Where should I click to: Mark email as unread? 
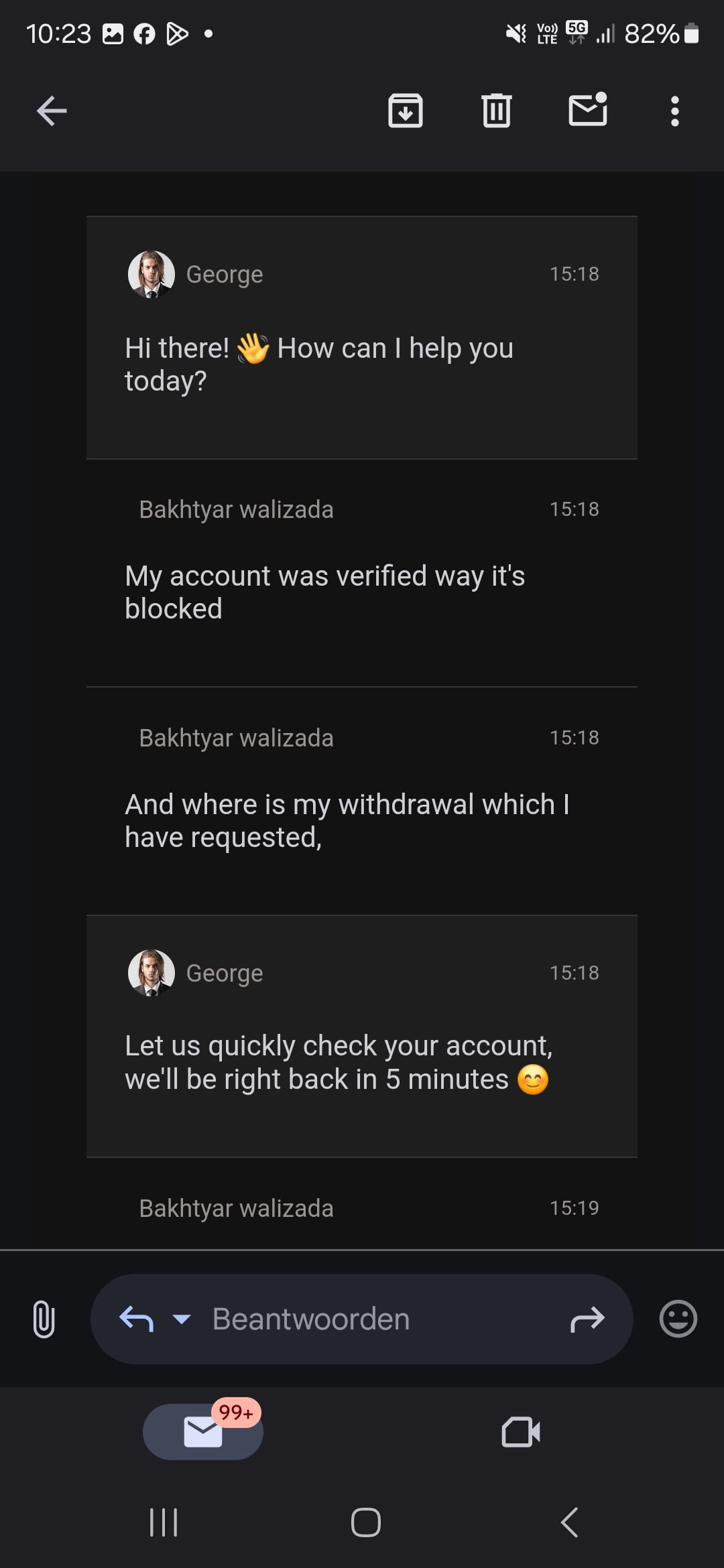pos(588,110)
